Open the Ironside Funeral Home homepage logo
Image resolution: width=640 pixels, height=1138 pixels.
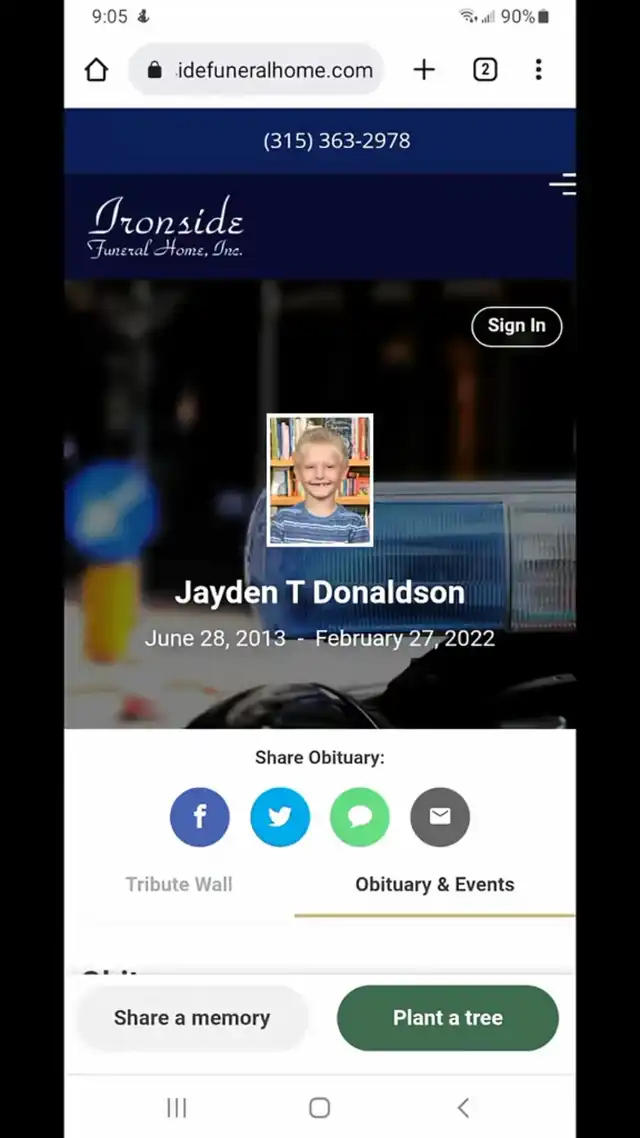click(166, 228)
